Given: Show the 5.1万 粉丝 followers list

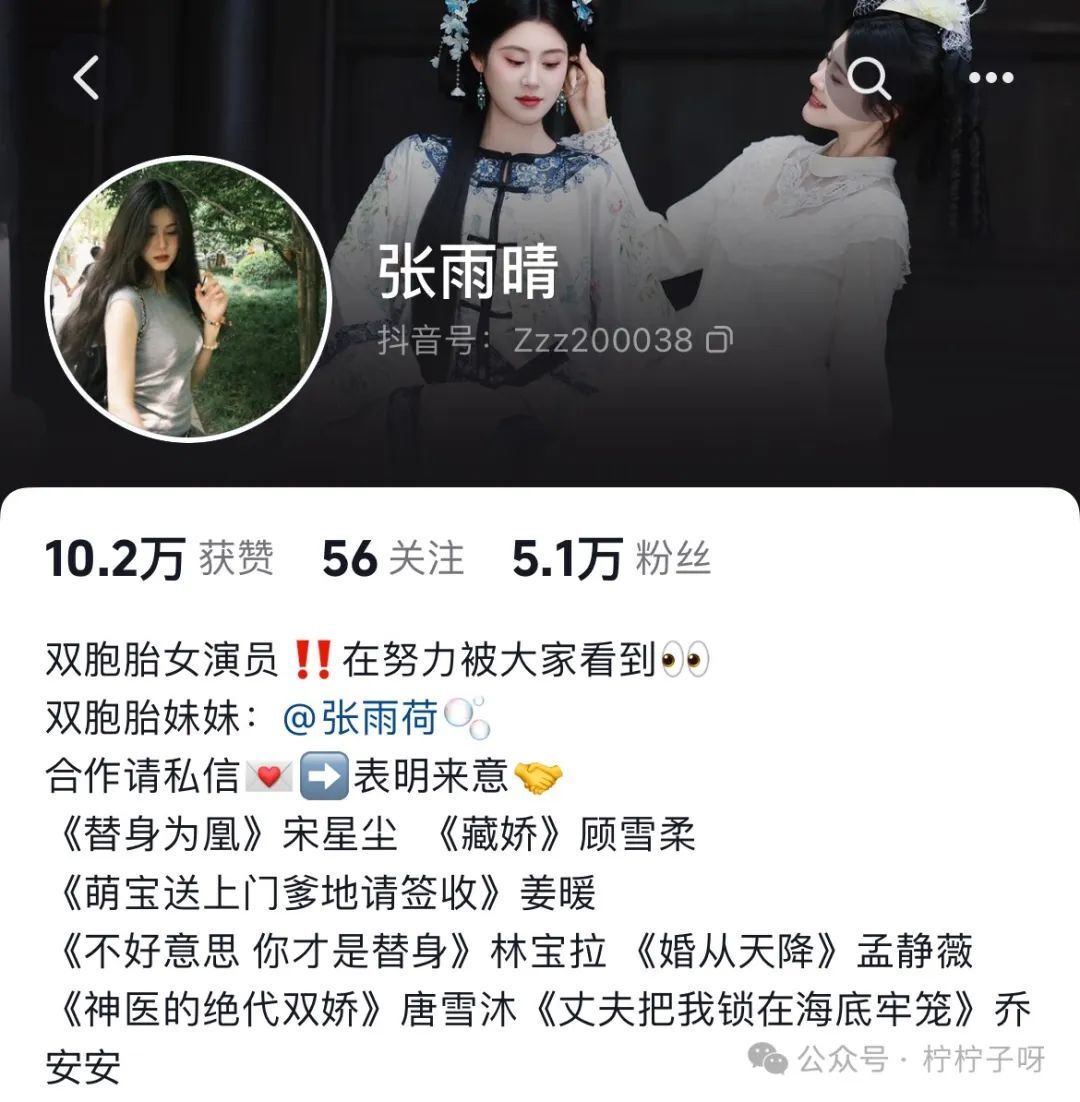Looking at the screenshot, I should click(611, 558).
